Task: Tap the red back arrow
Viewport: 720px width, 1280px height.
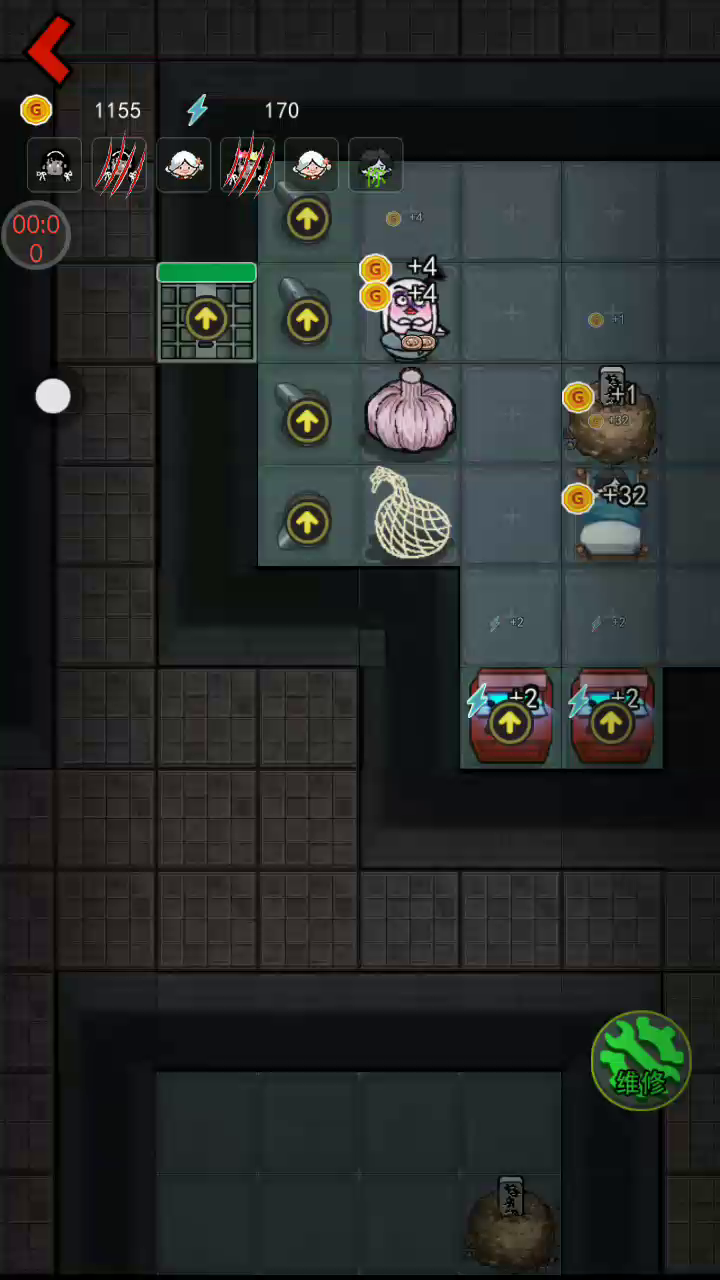Action: tap(49, 48)
